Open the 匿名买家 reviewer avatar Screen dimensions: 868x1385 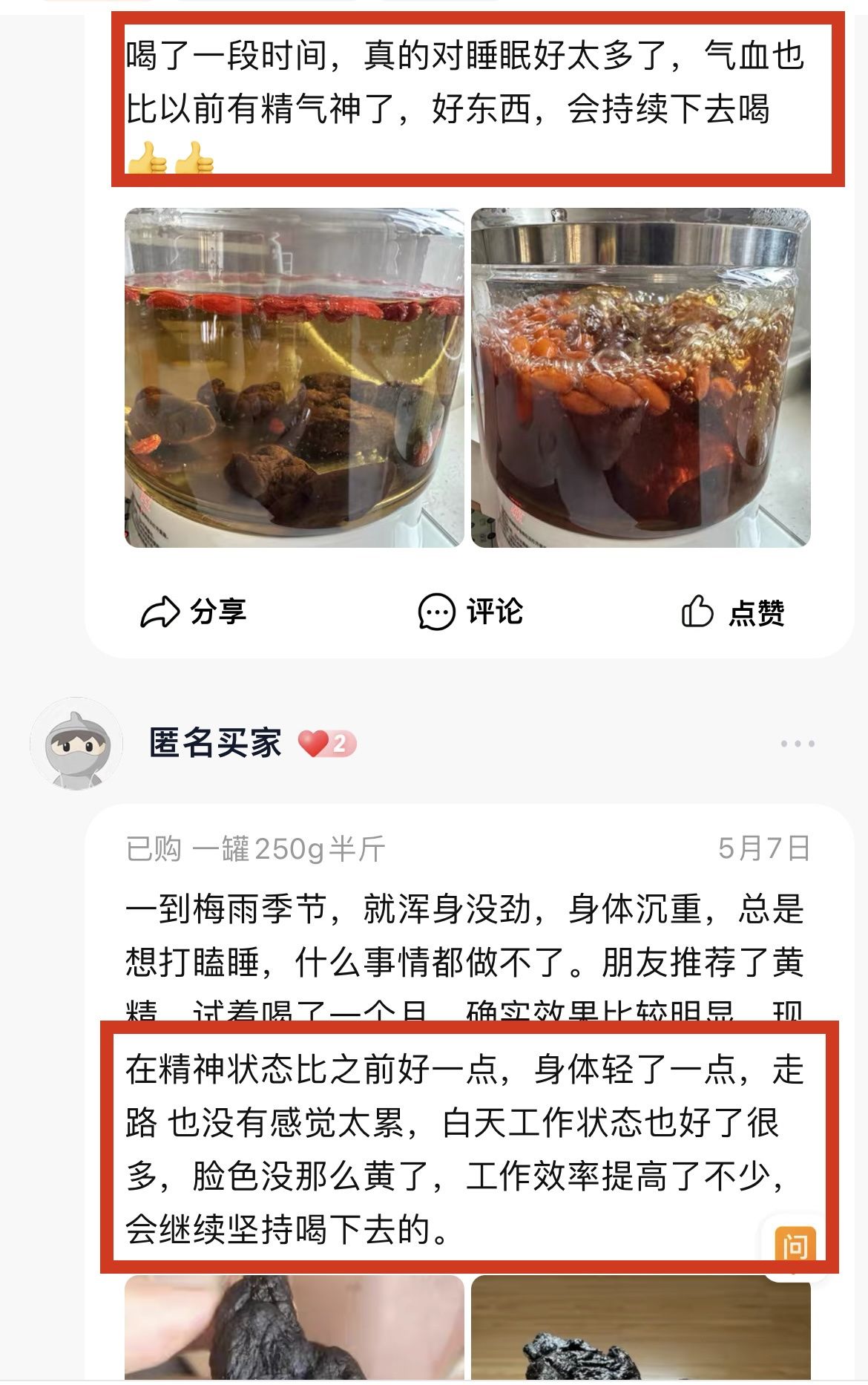pos(76,744)
